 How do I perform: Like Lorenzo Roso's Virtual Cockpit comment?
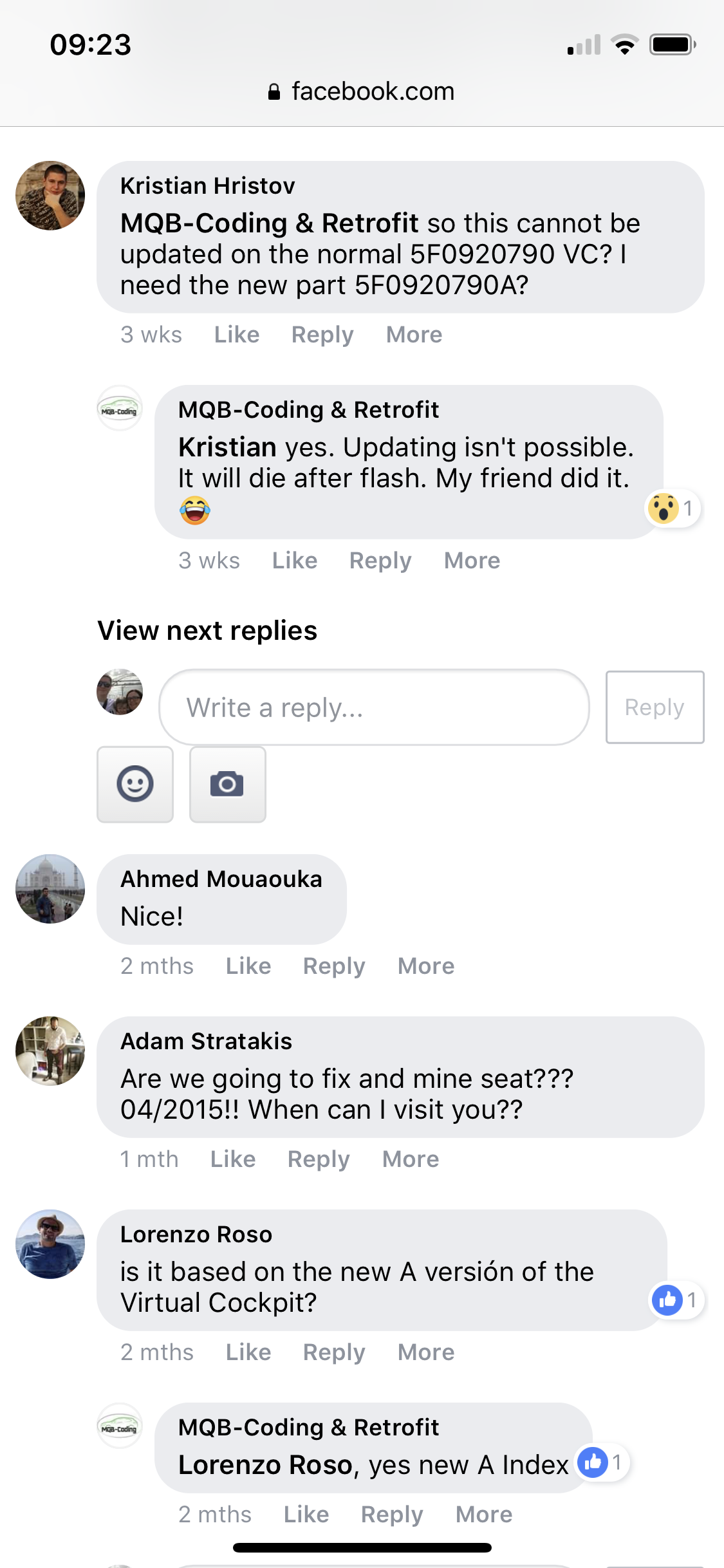tap(248, 1352)
